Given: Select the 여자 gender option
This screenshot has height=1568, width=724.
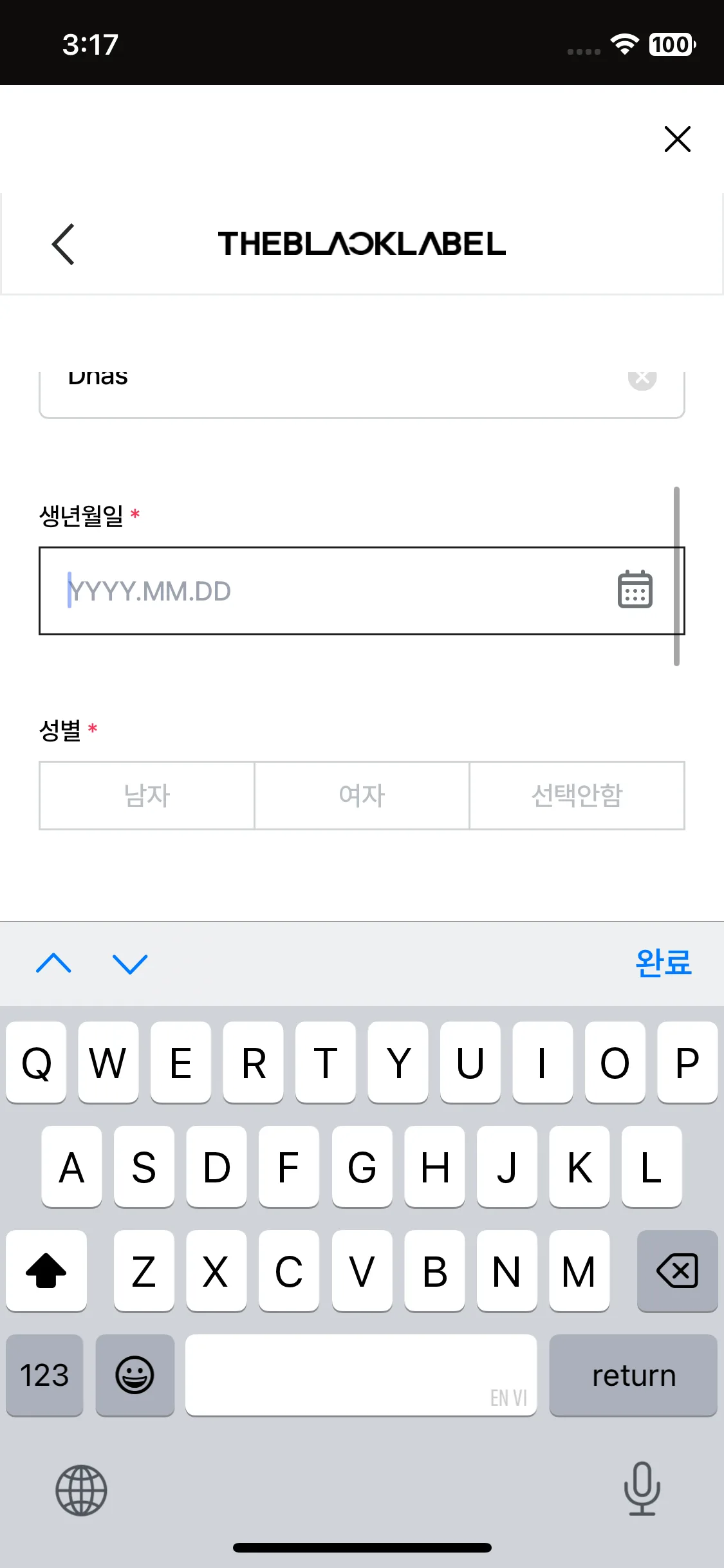Looking at the screenshot, I should pyautogui.click(x=362, y=796).
